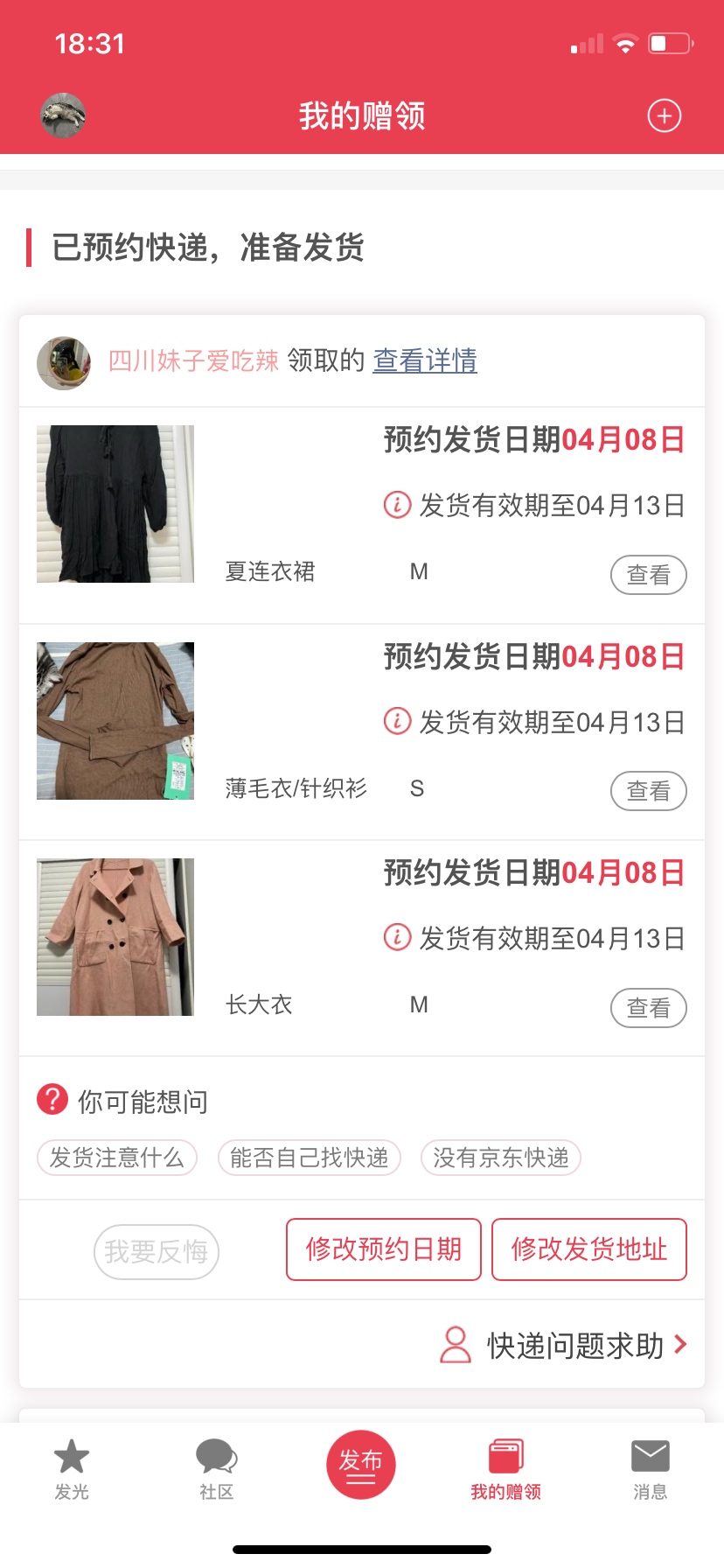
Task: View the 薄毛衣/针织衫 item
Action: coord(648,791)
